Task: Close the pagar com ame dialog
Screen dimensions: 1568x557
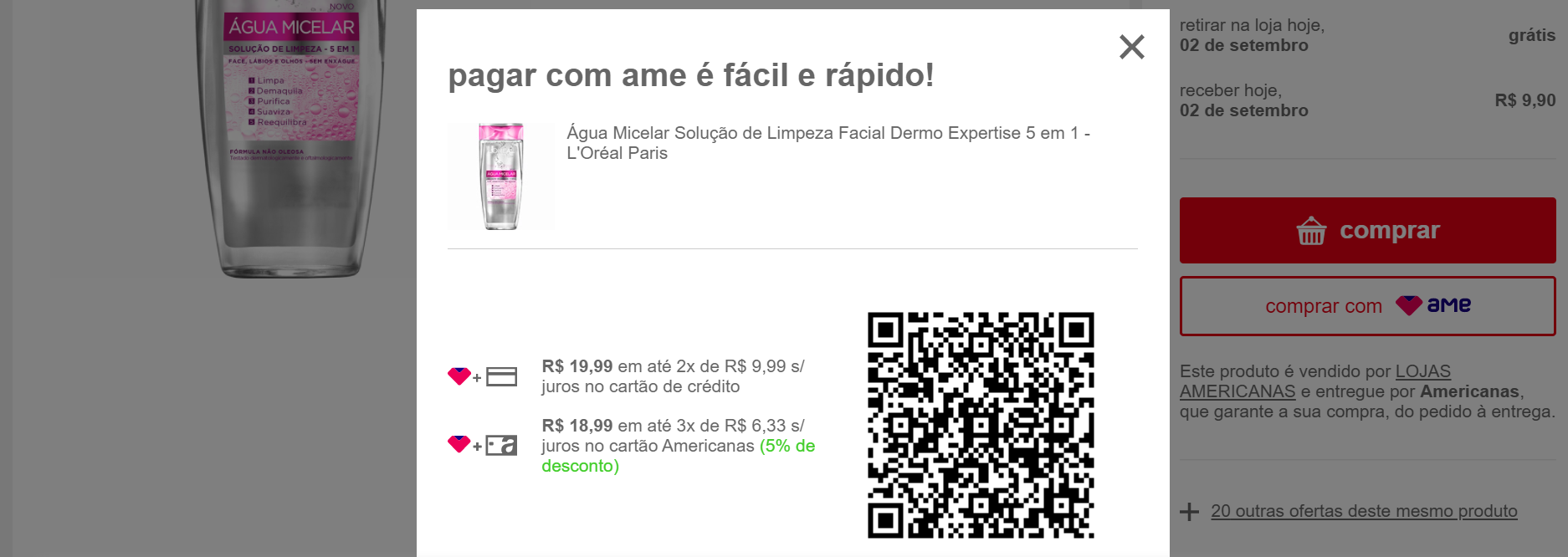Action: pos(1131,47)
